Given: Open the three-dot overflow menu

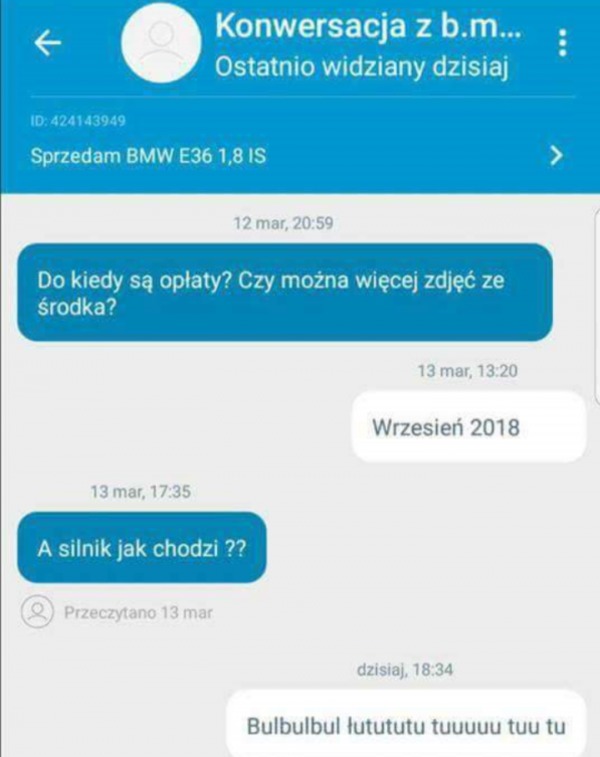Looking at the screenshot, I should pyautogui.click(x=563, y=45).
